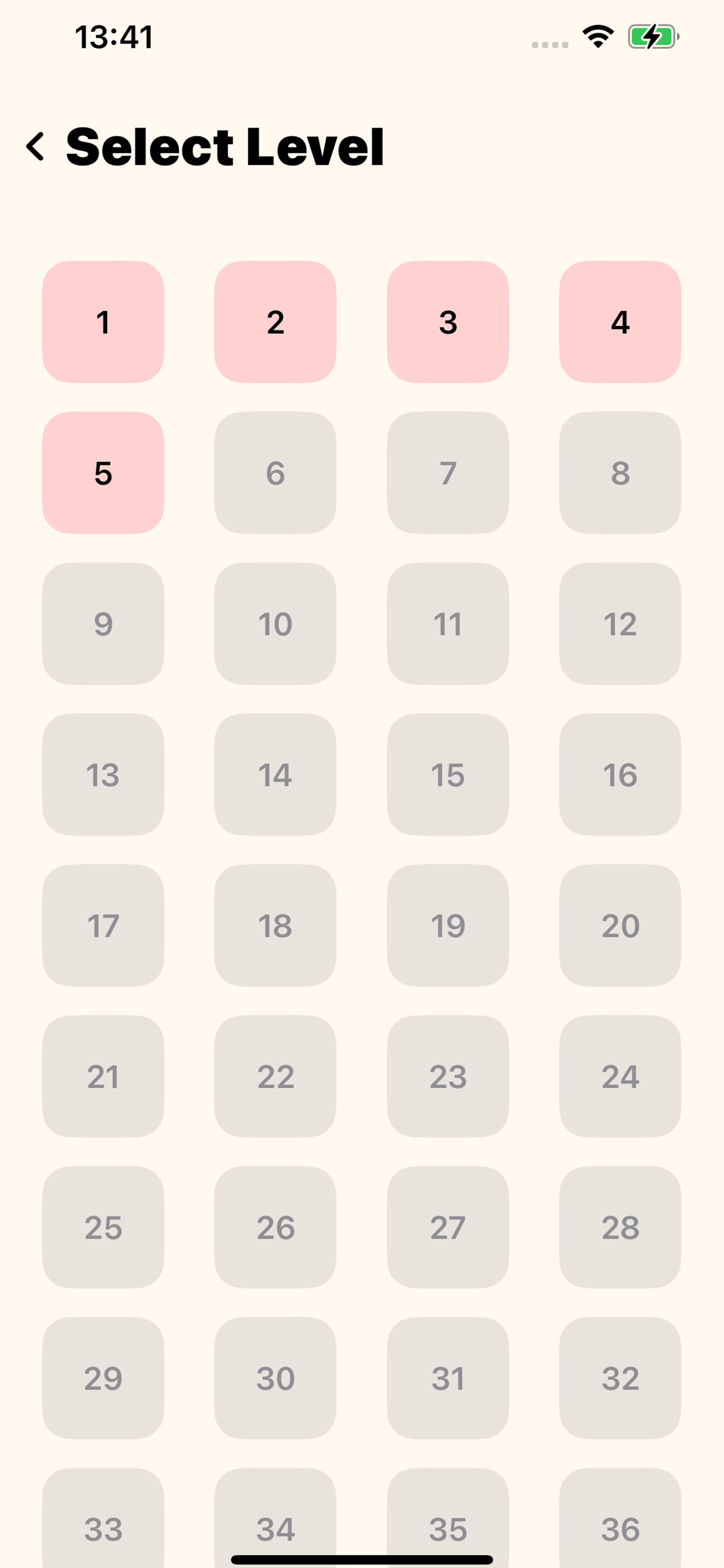Tap the level 7 tile
This screenshot has width=724, height=1568.
[x=448, y=473]
